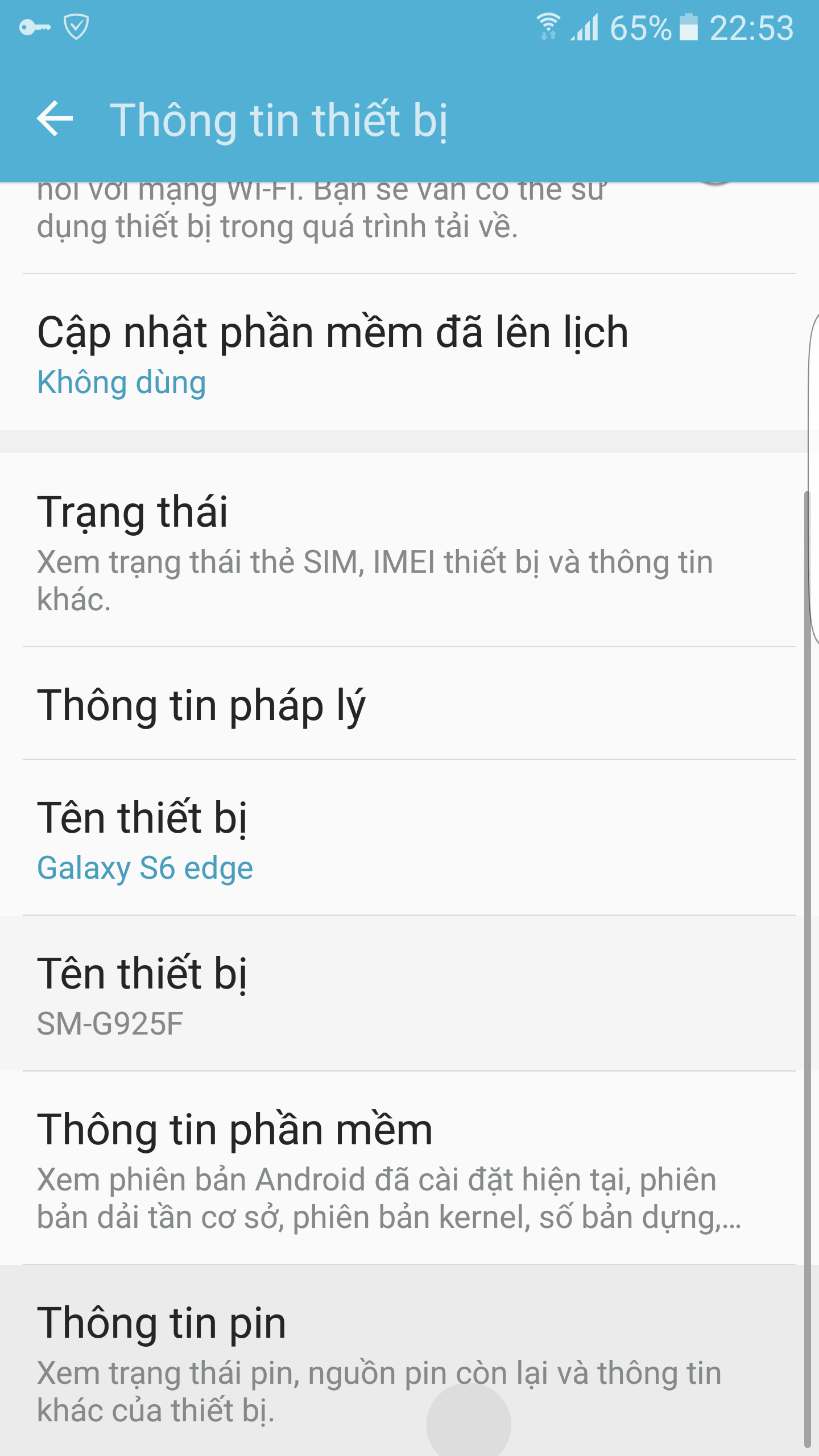This screenshot has width=819, height=1456.
Task: Edit device name Galaxy S6 edge
Action: pos(409,838)
